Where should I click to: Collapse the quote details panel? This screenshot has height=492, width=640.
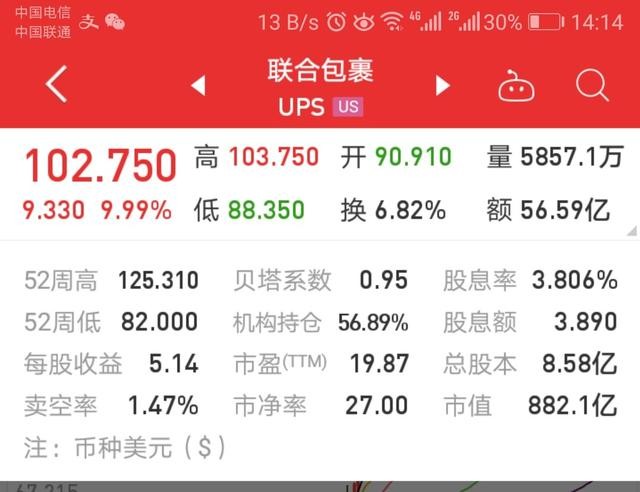click(632, 231)
